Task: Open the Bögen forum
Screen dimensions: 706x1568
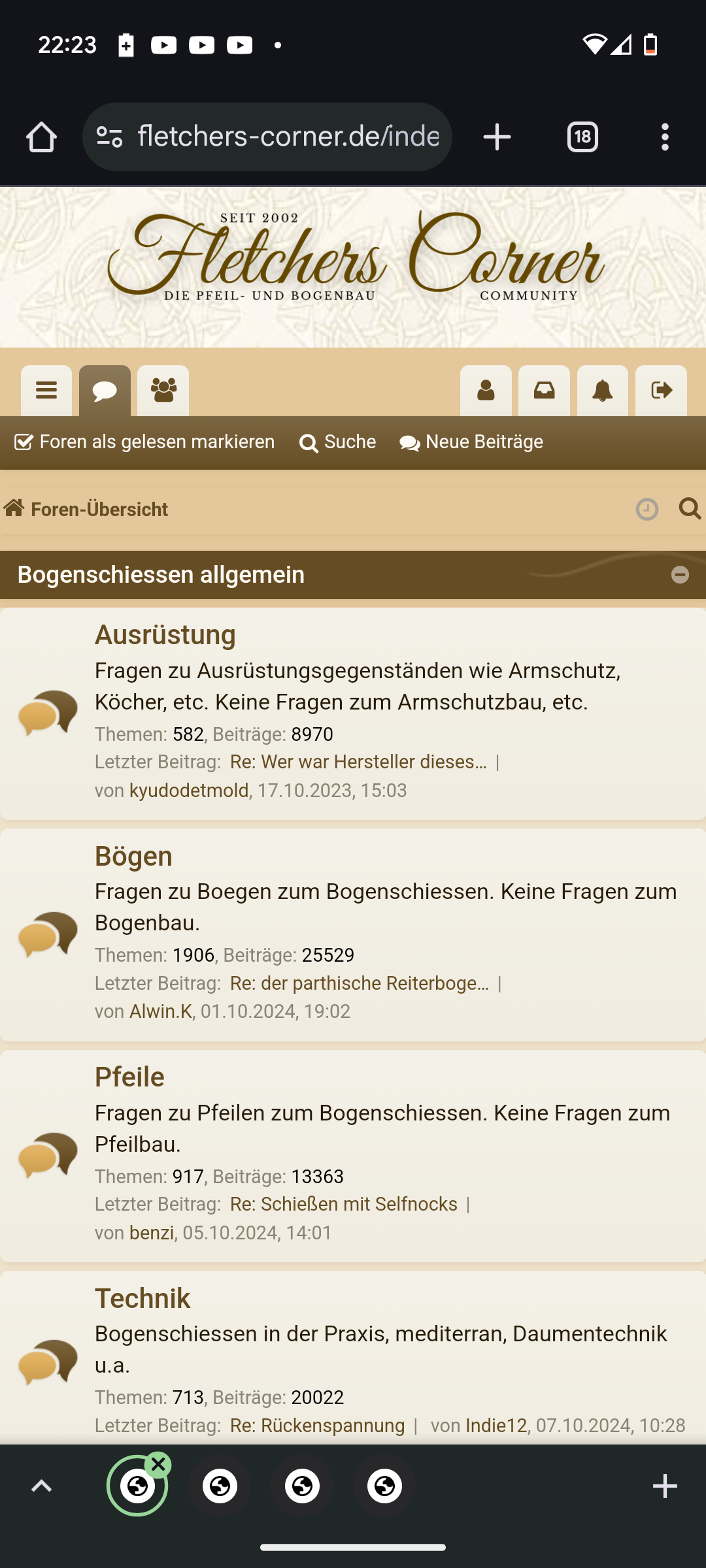Action: [x=133, y=856]
